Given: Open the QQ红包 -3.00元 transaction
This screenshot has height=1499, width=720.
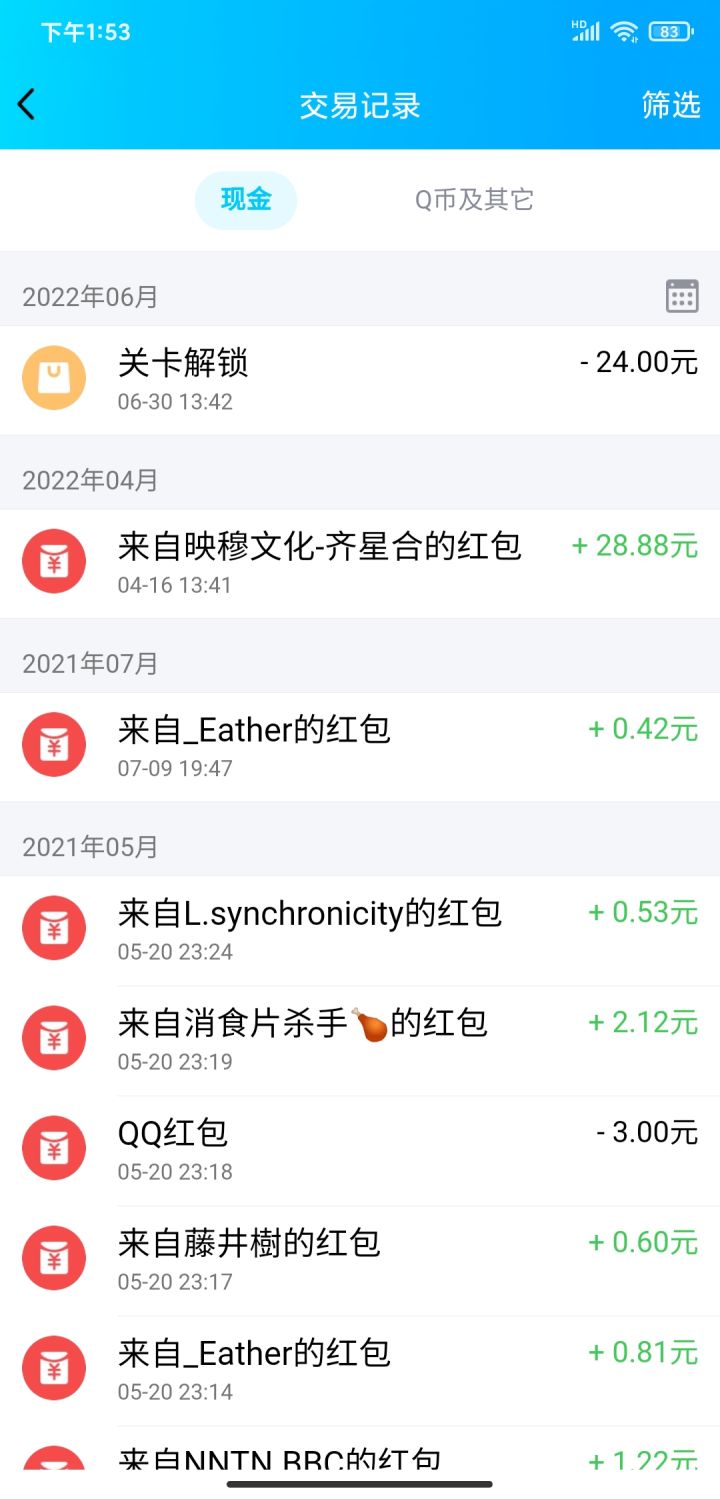Looking at the screenshot, I should (360, 1150).
